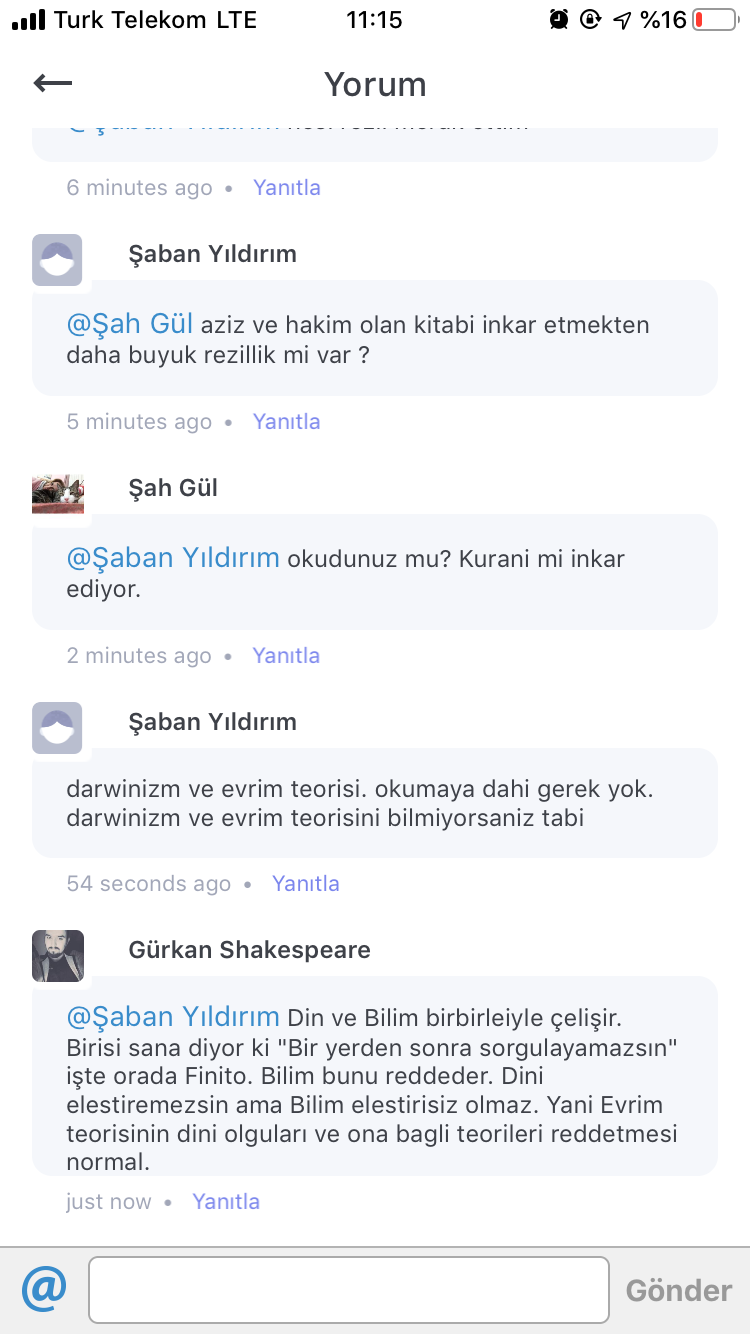This screenshot has width=750, height=1334.
Task: Reply to Şaban's 5 minutes ago comment
Action: [x=287, y=422]
